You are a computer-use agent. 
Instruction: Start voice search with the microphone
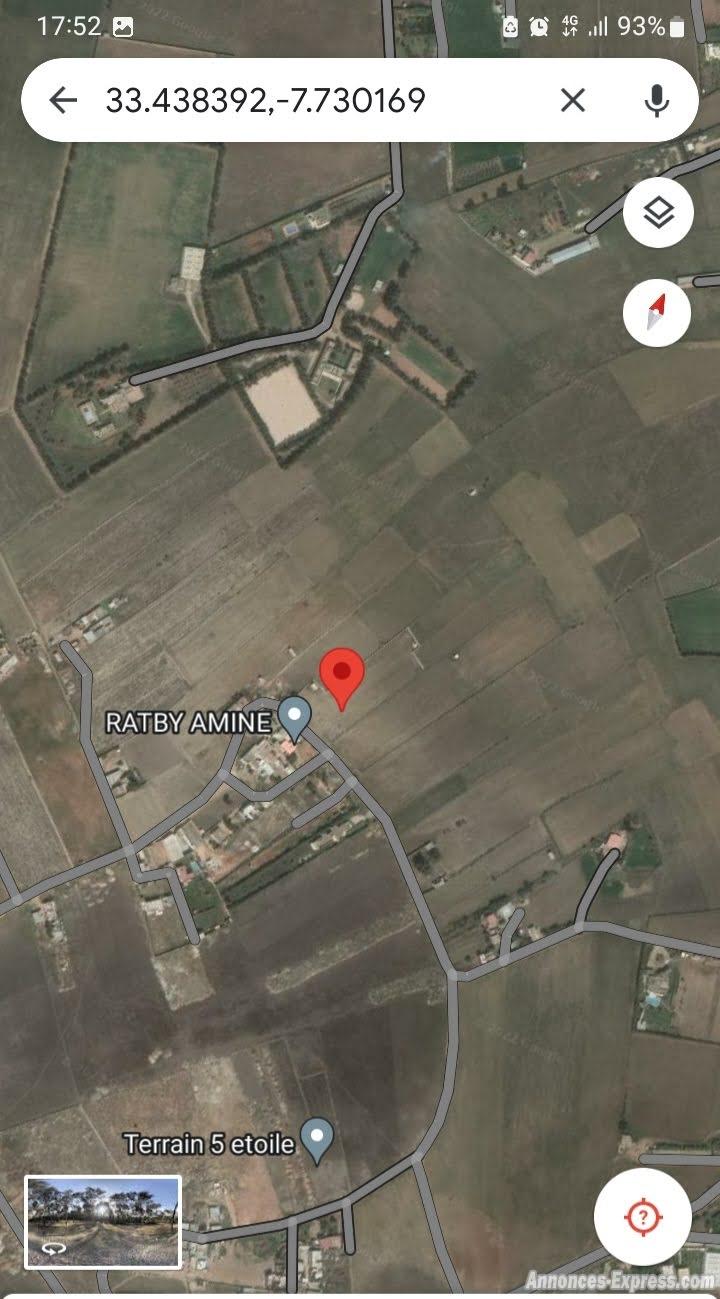(x=656, y=100)
